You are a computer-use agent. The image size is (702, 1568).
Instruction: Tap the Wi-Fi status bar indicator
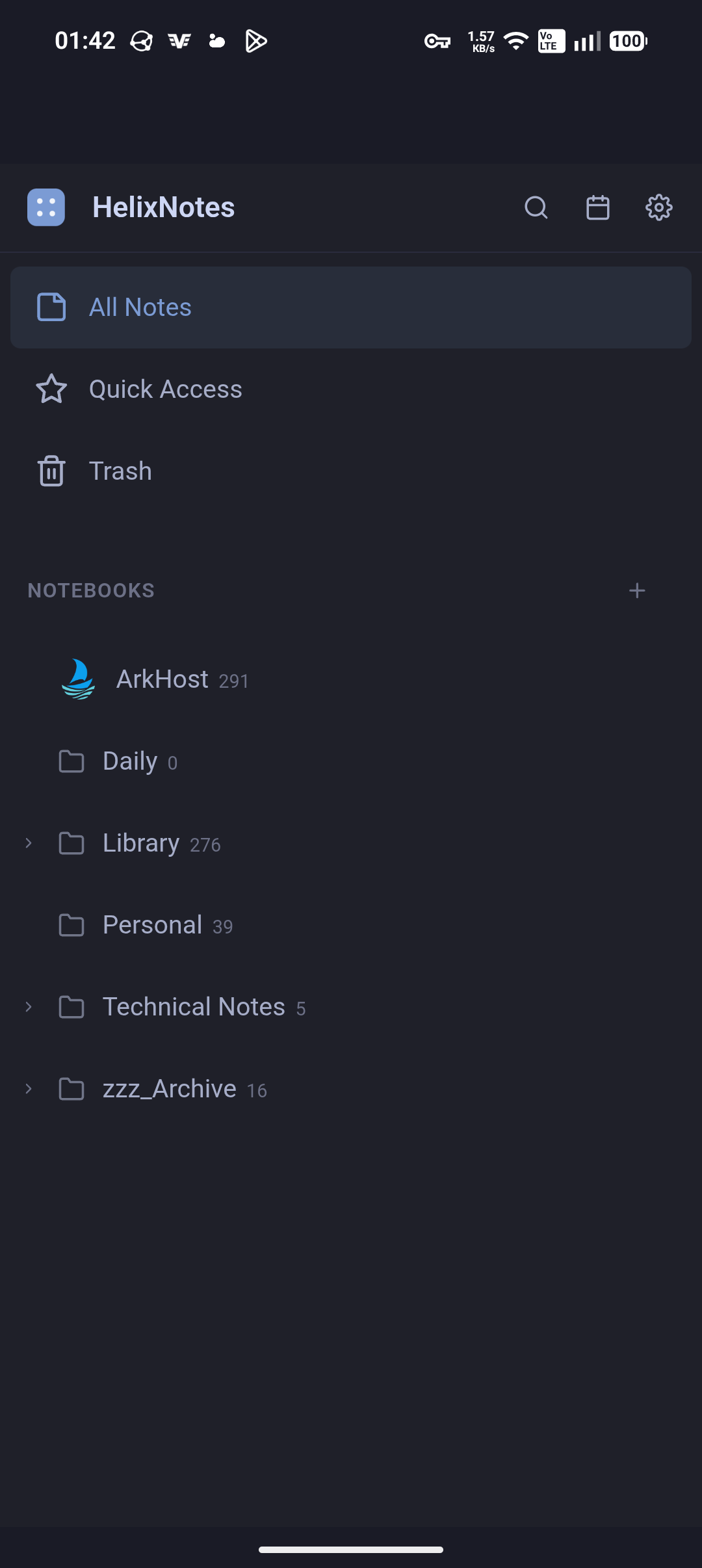(515, 41)
